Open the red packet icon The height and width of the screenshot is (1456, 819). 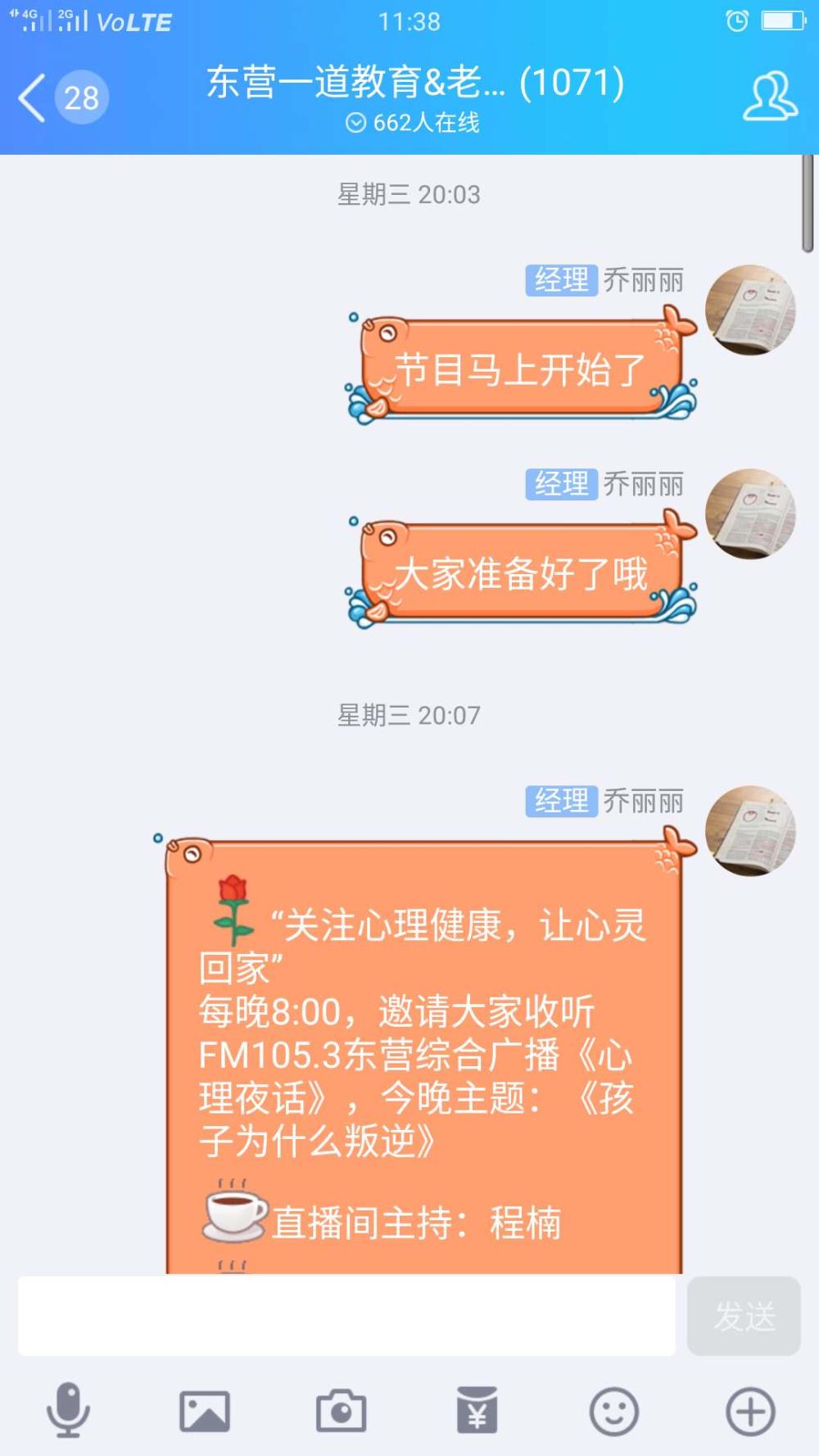(x=477, y=1410)
